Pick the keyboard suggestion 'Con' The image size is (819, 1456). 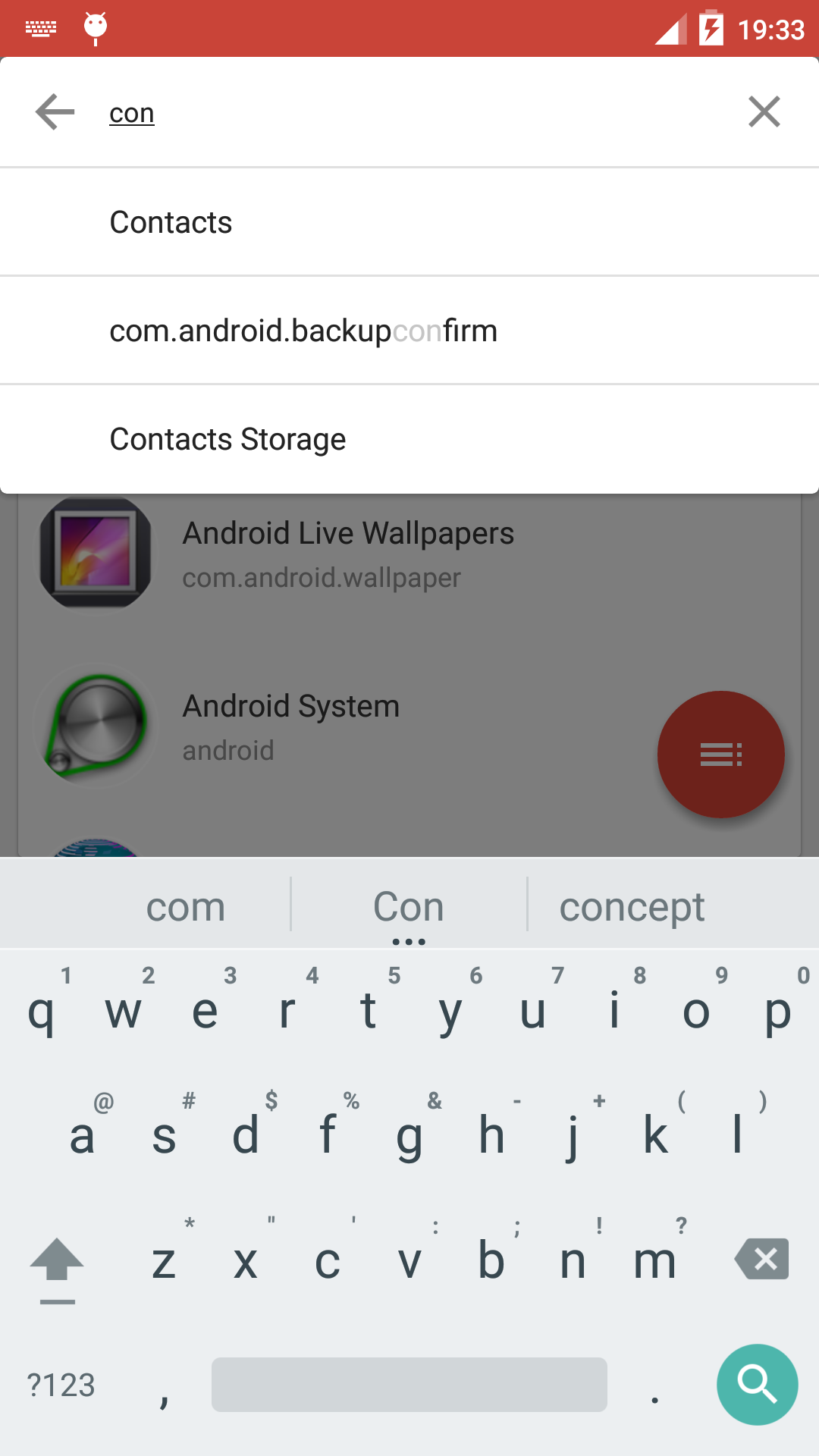(x=409, y=906)
